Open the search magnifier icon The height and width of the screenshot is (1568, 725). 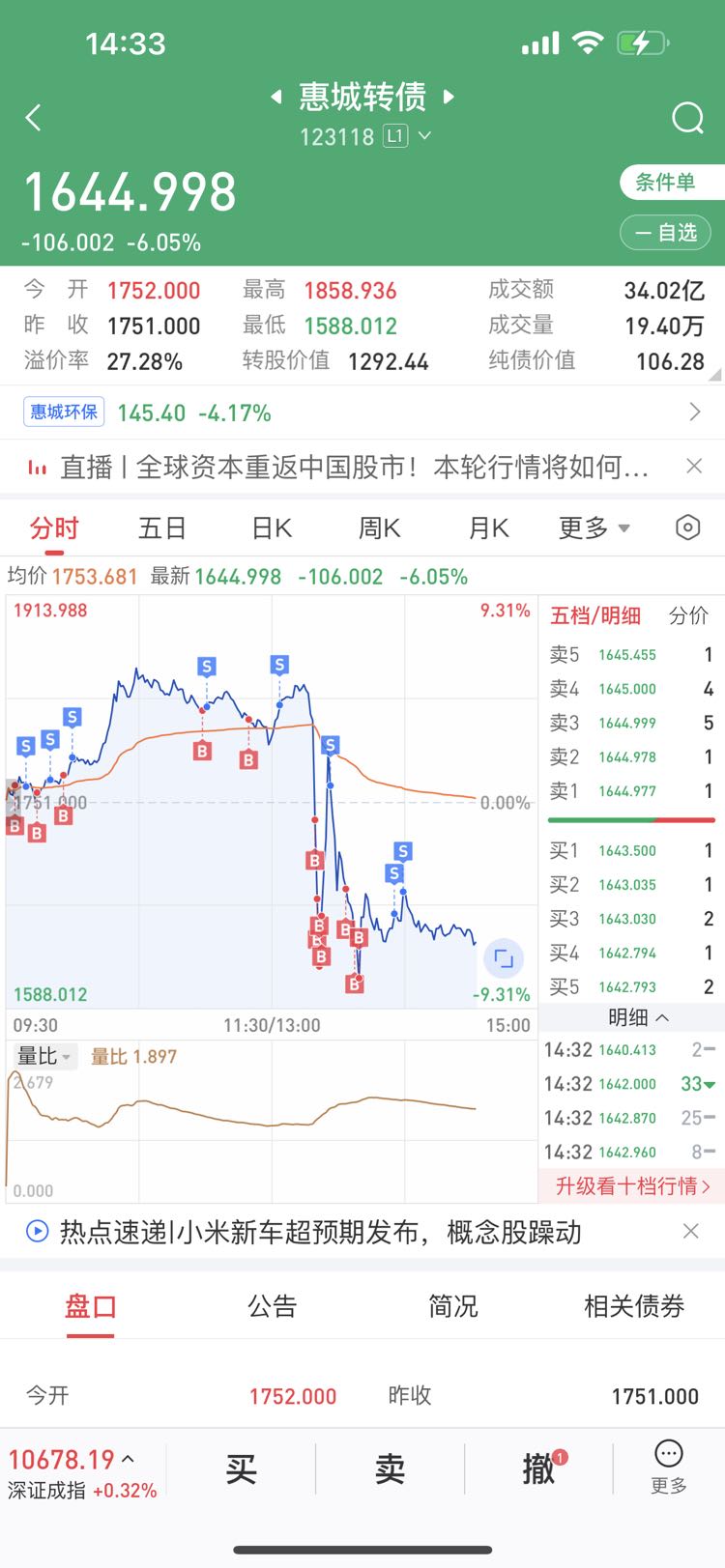687,118
